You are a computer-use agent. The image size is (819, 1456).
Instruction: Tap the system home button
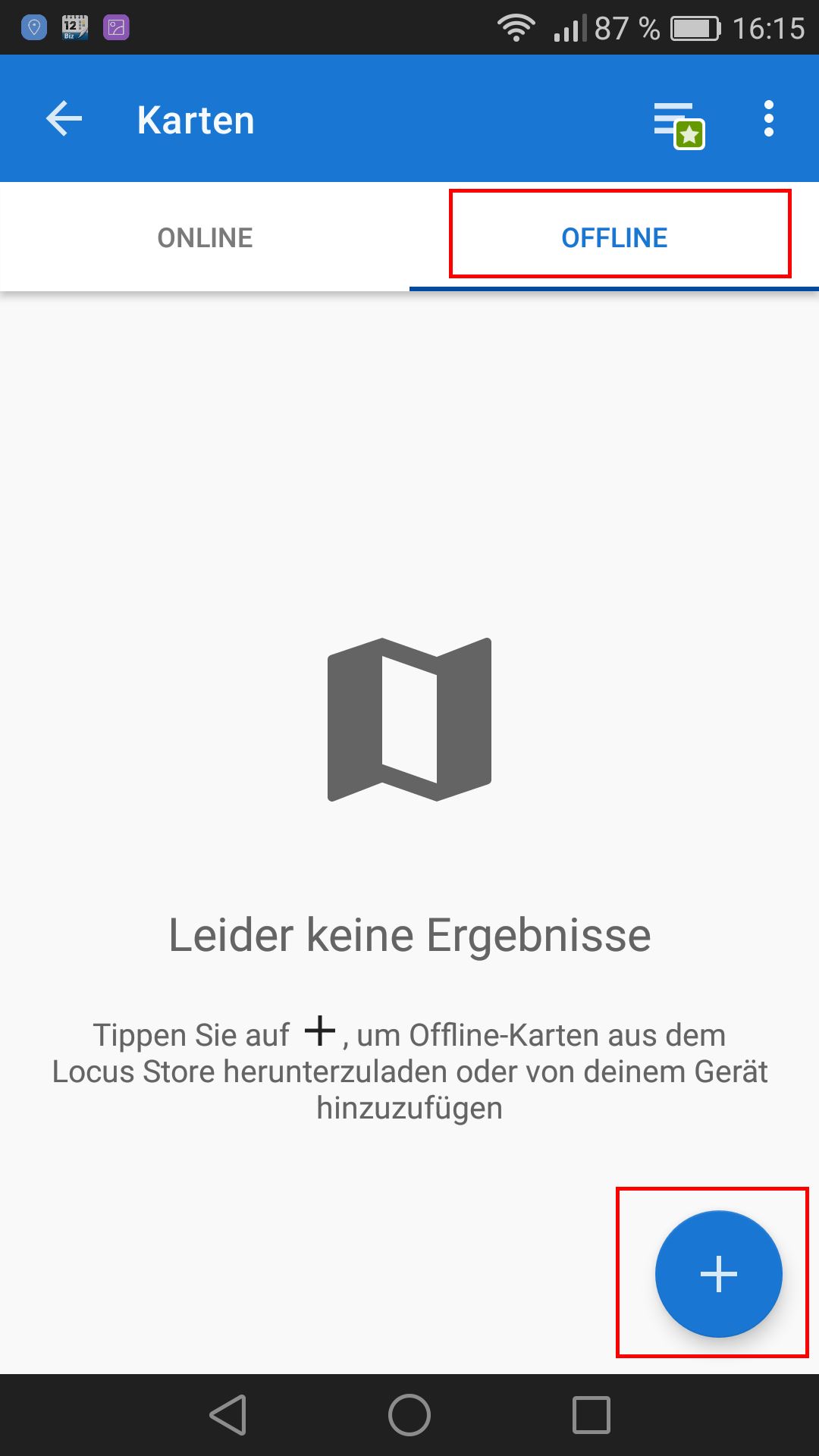(x=409, y=1415)
